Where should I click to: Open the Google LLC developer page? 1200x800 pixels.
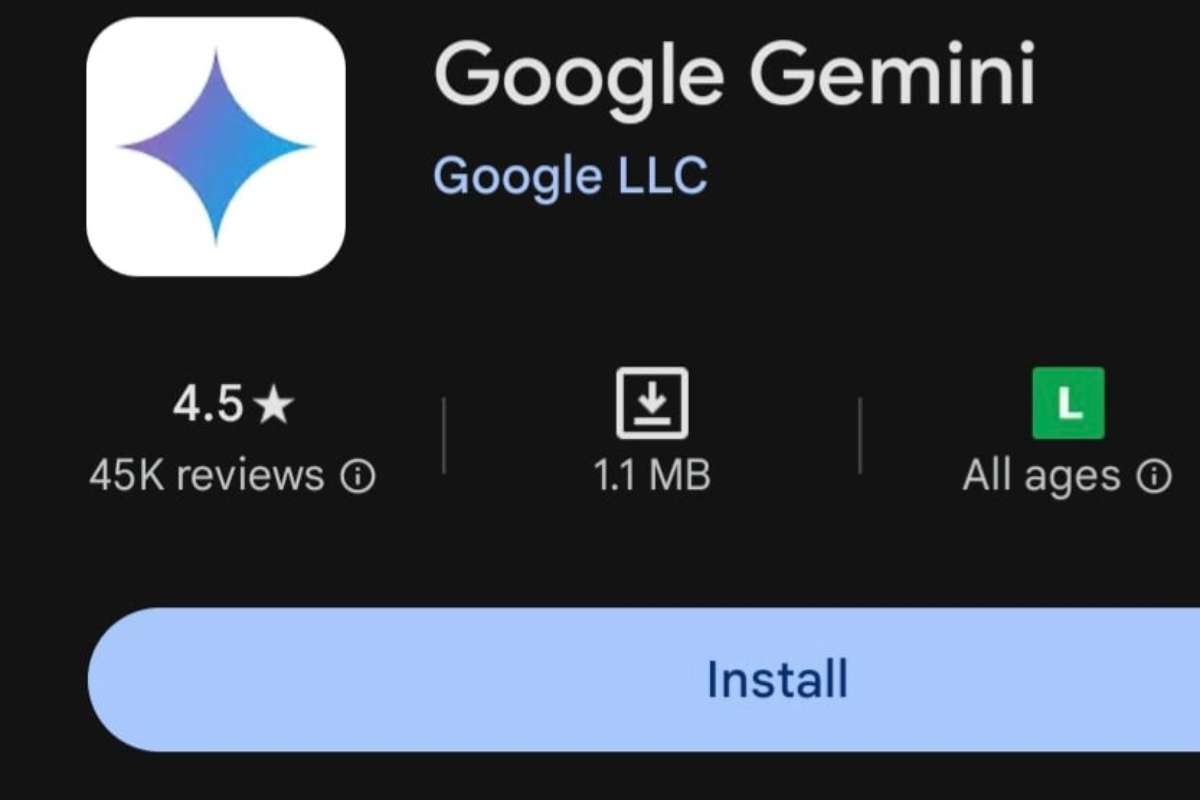(570, 177)
